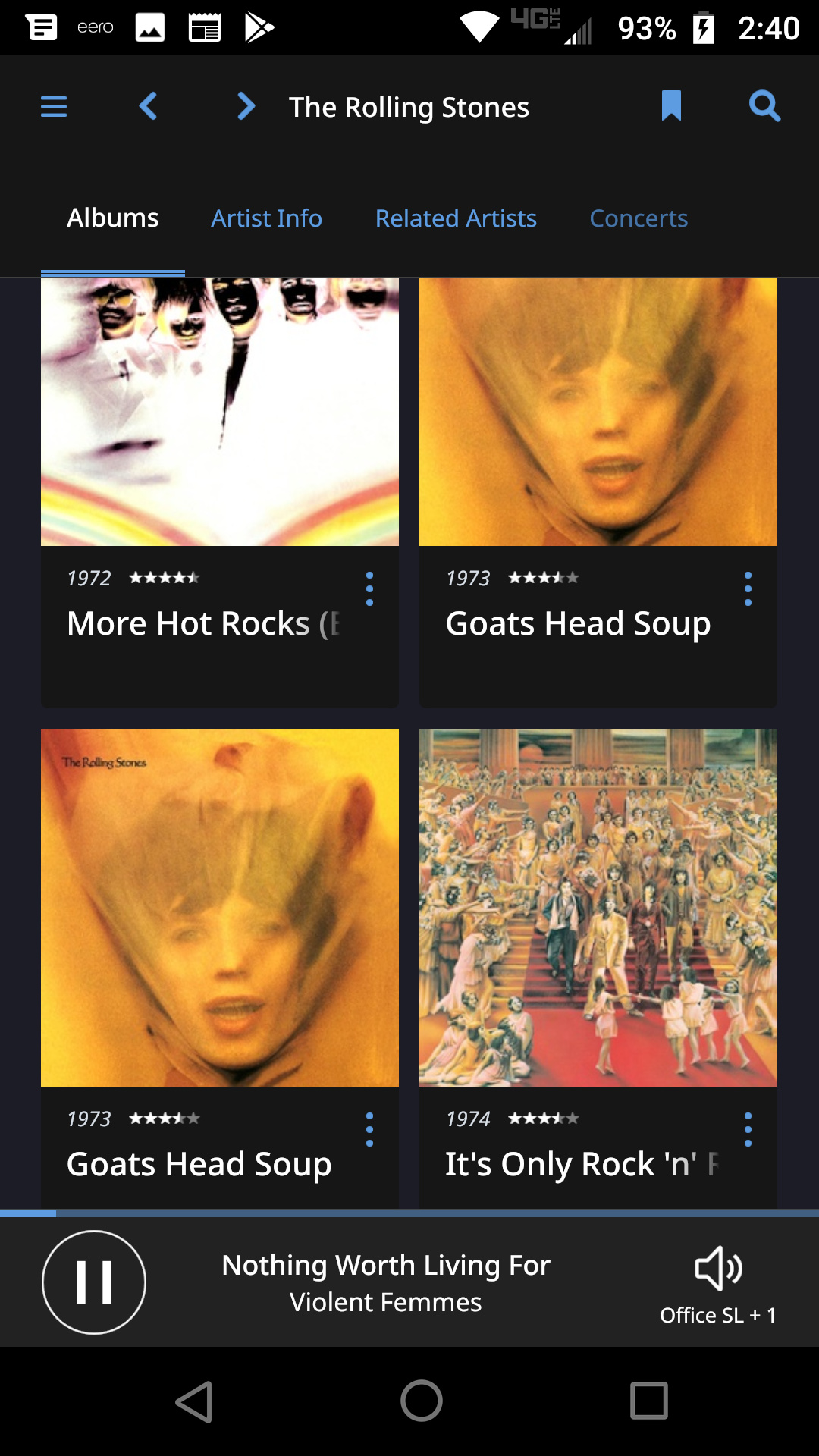Open options for More Hot Rocks

tap(369, 588)
